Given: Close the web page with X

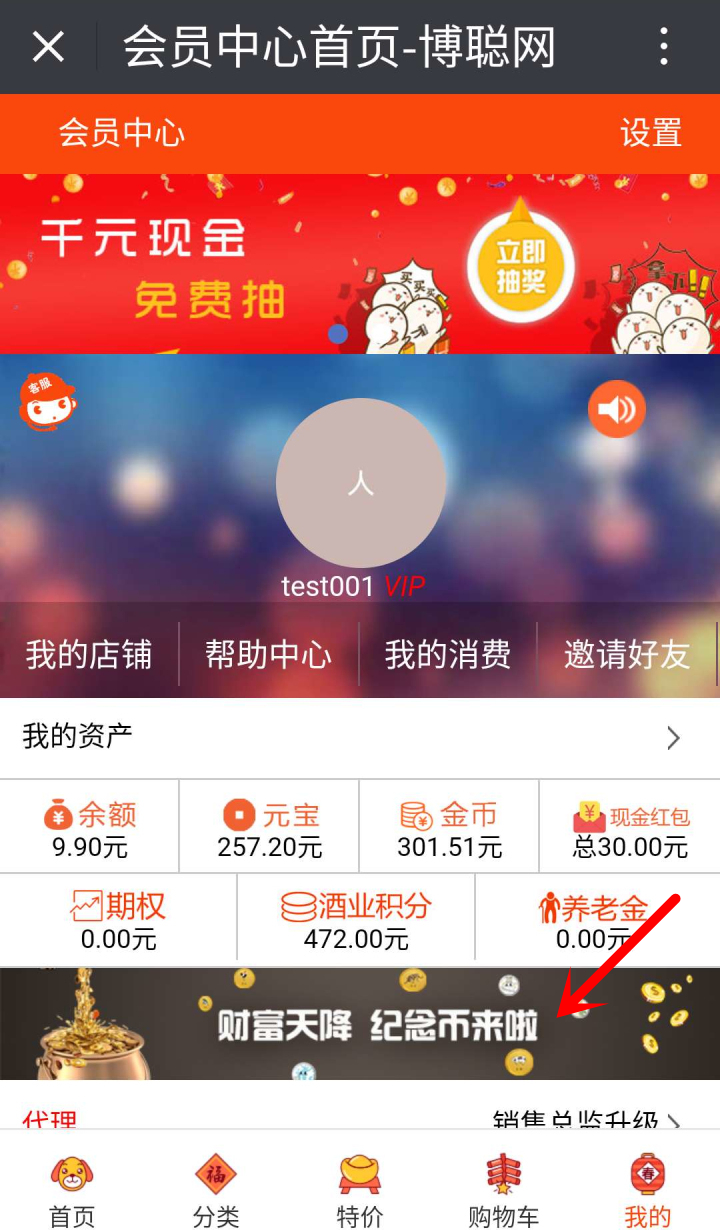Looking at the screenshot, I should [x=48, y=47].
